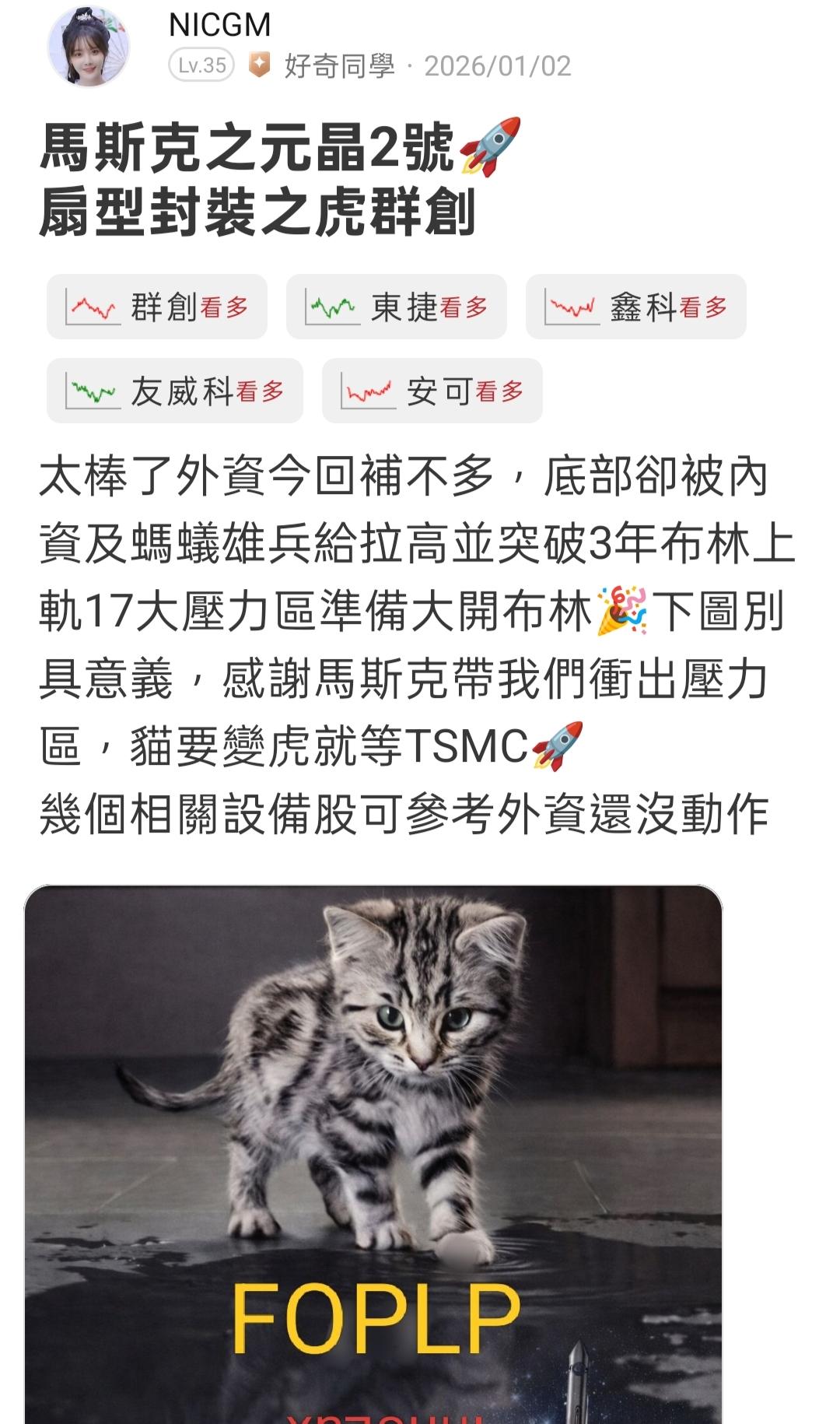Screen dimensions: 840x1424
Task: Open the 安可 stock chip
Action: point(432,391)
